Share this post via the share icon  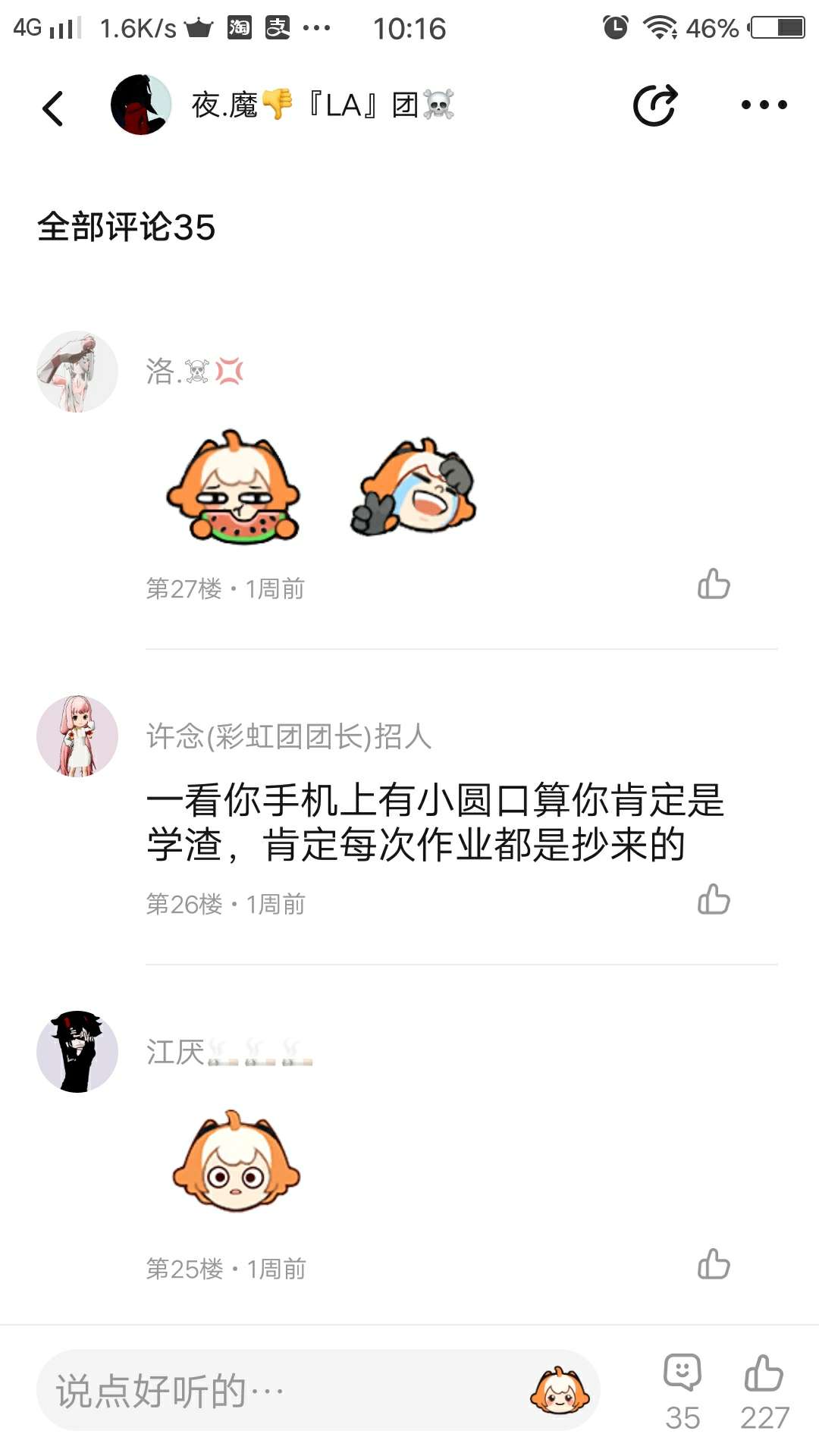(x=655, y=105)
